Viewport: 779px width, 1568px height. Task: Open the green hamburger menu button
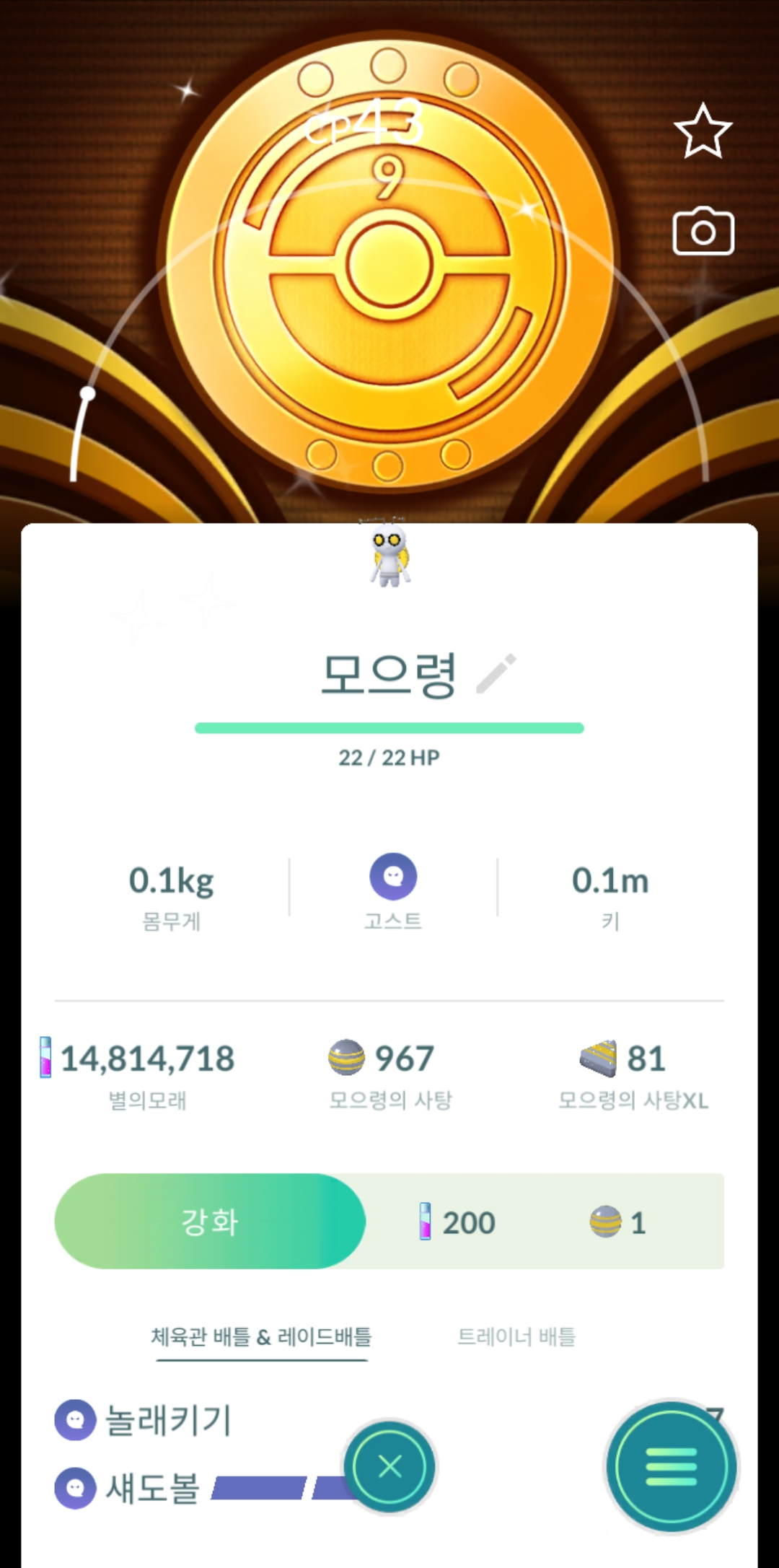pyautogui.click(x=671, y=1466)
